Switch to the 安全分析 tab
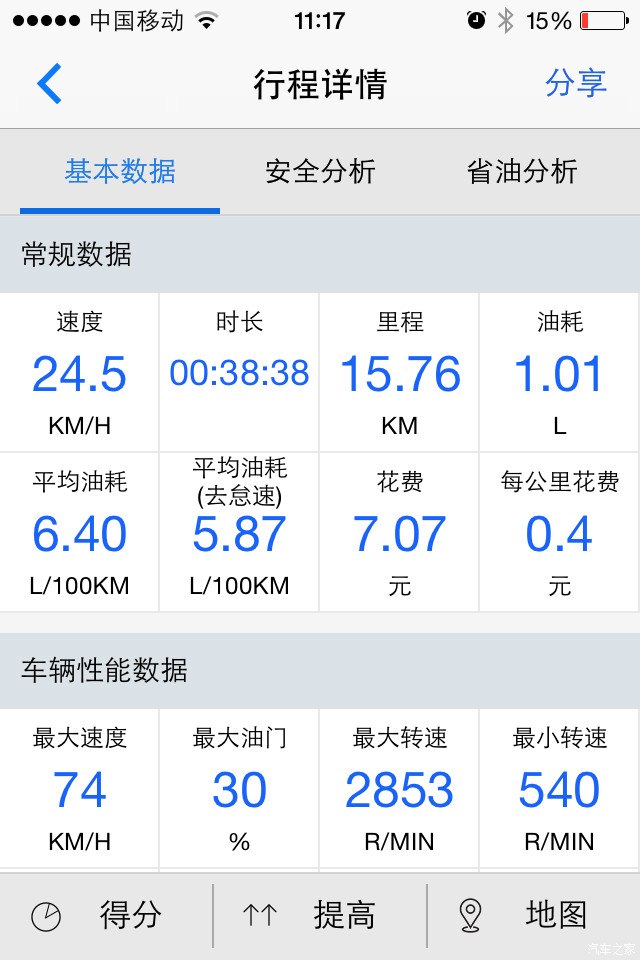Screen dimensions: 640x960 point(320,172)
